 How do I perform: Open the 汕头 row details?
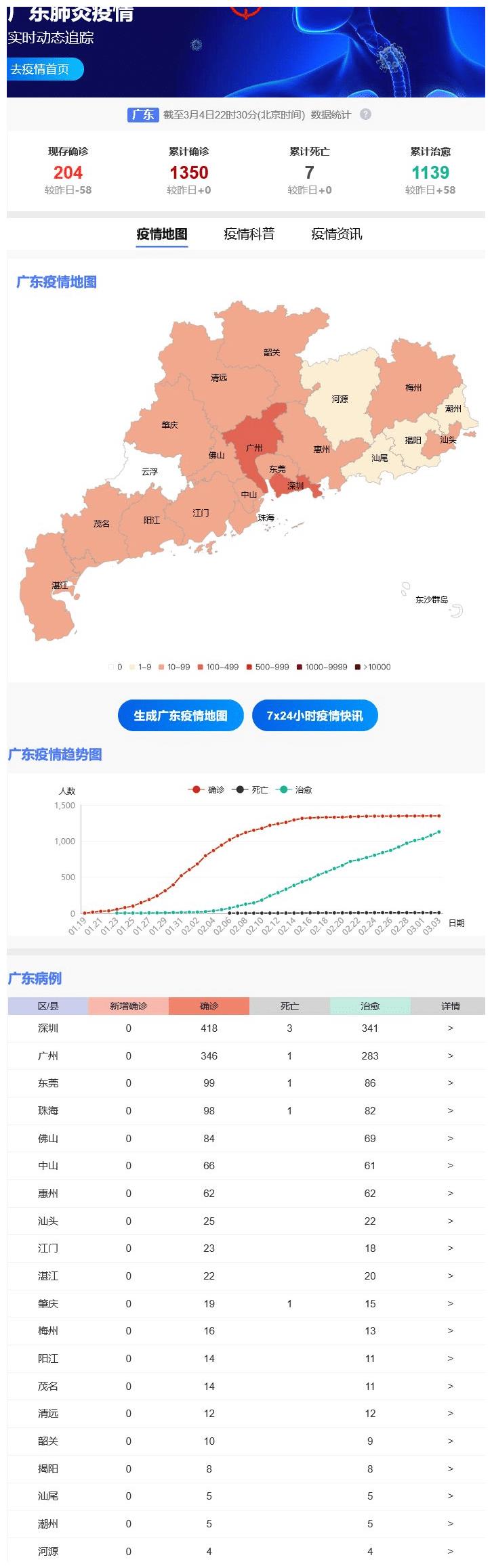450,1221
